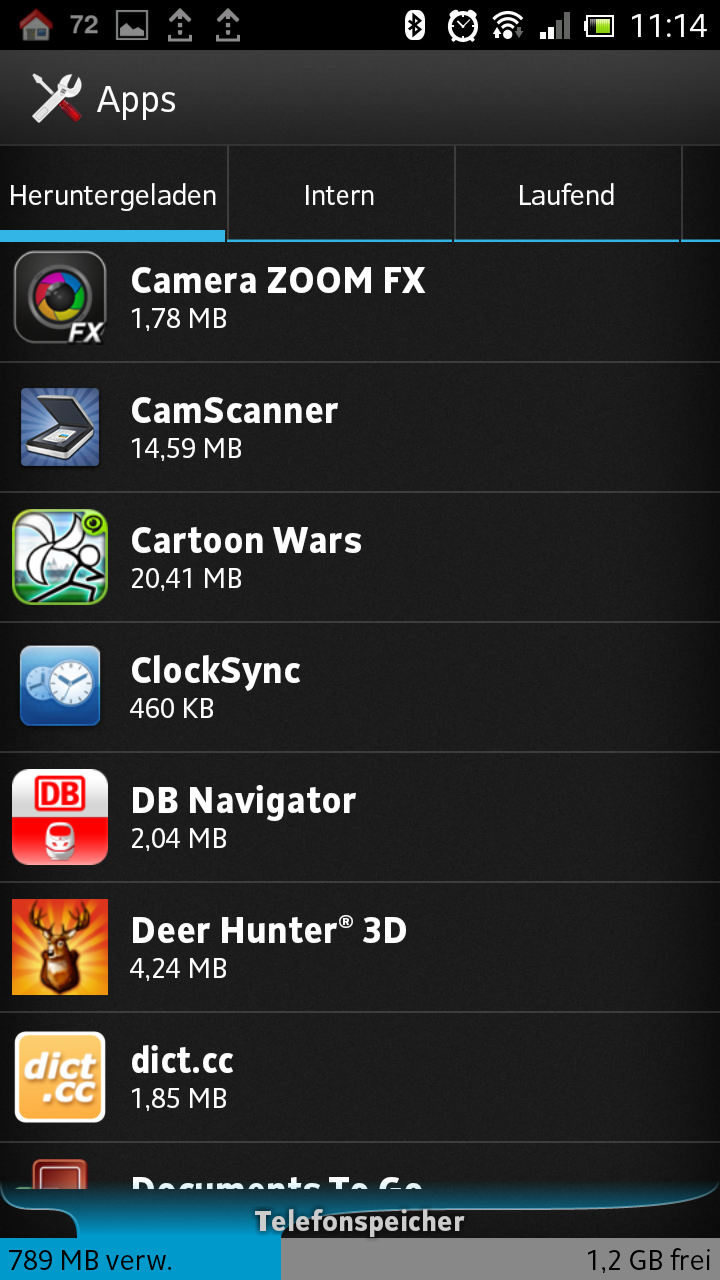Open the Deer Hunter 3D entry

click(x=360, y=947)
